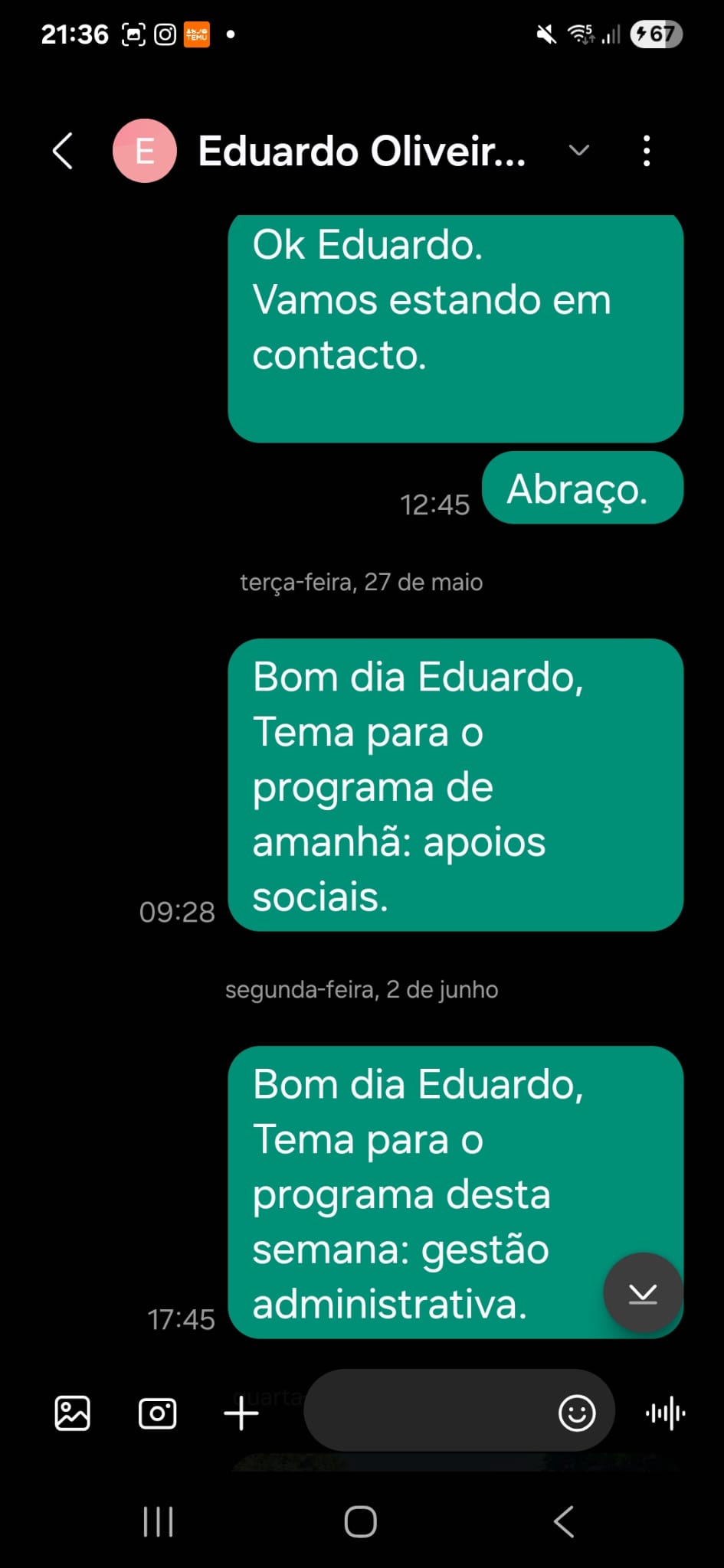Open the three-dot overflow menu
724x1568 pixels.
(x=647, y=151)
